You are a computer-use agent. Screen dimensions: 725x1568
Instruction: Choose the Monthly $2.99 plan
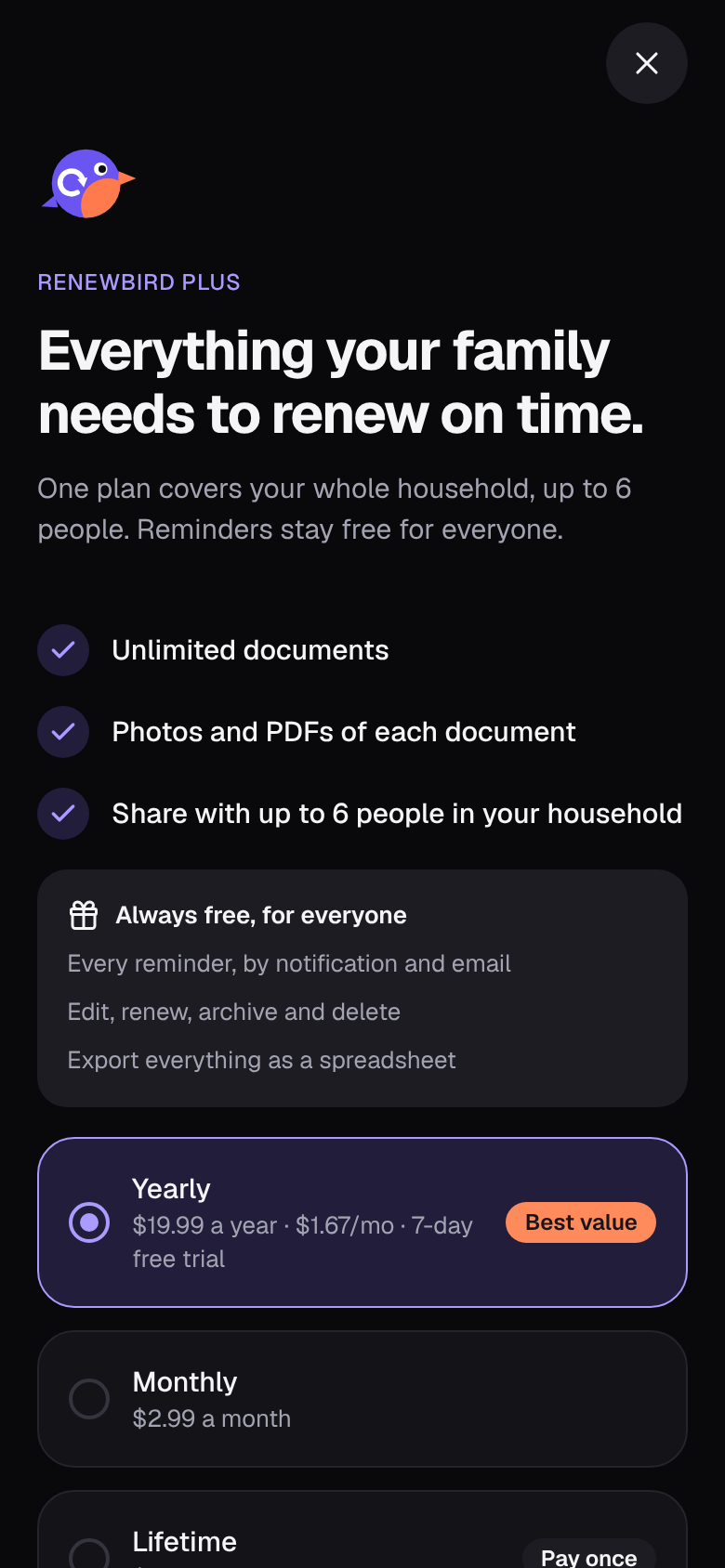(x=362, y=1399)
